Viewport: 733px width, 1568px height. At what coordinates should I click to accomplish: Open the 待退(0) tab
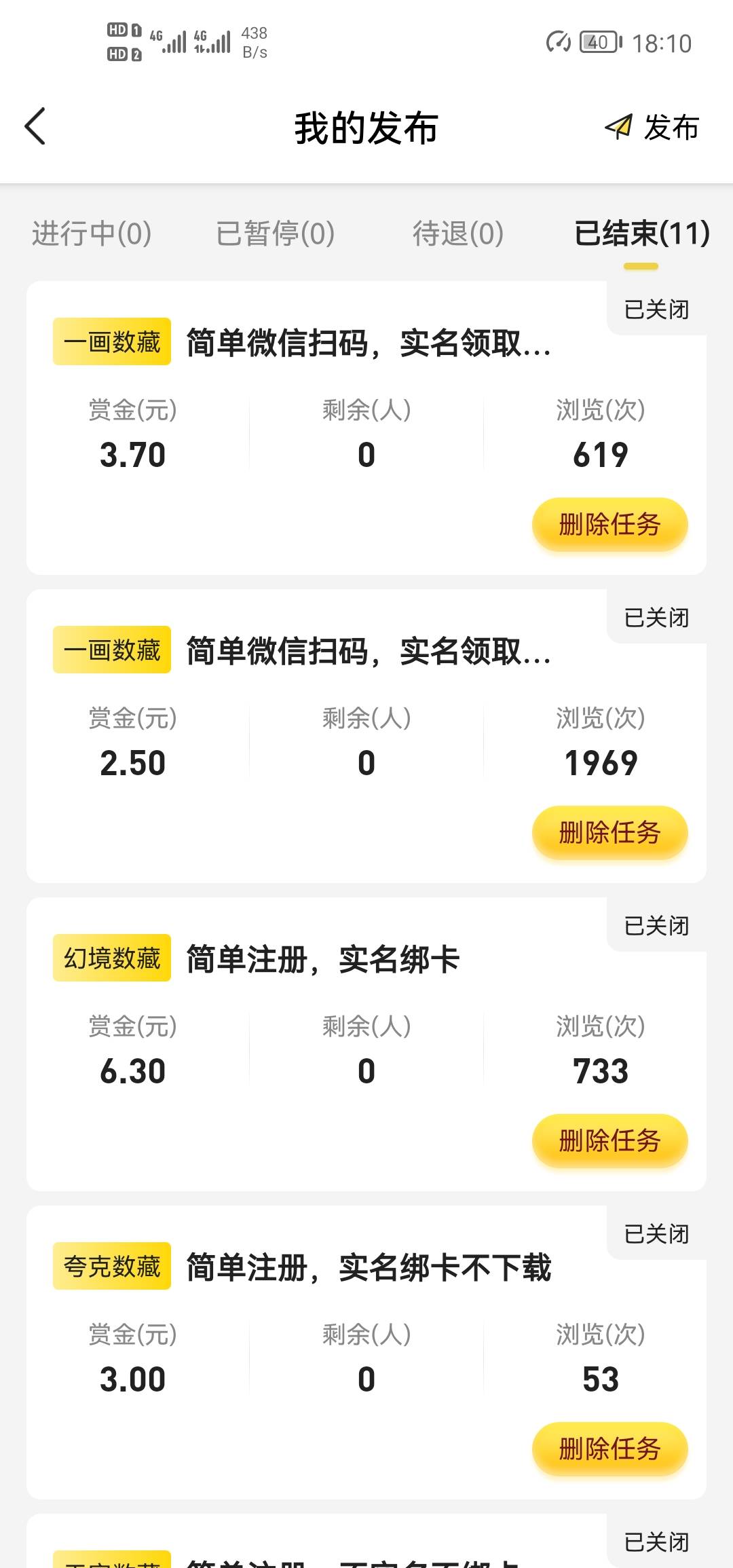pyautogui.click(x=458, y=234)
